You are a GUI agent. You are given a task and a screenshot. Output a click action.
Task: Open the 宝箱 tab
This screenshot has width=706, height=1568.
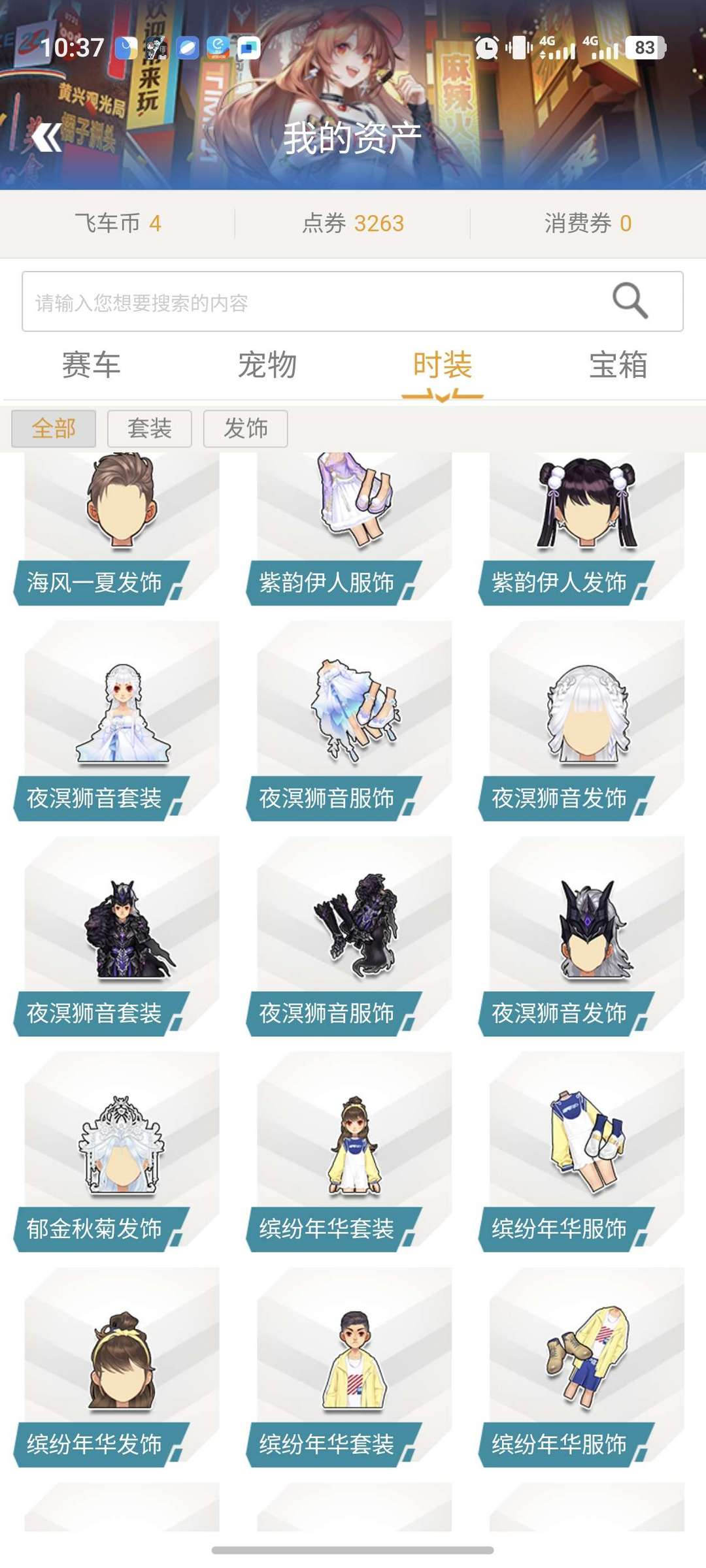coord(618,365)
